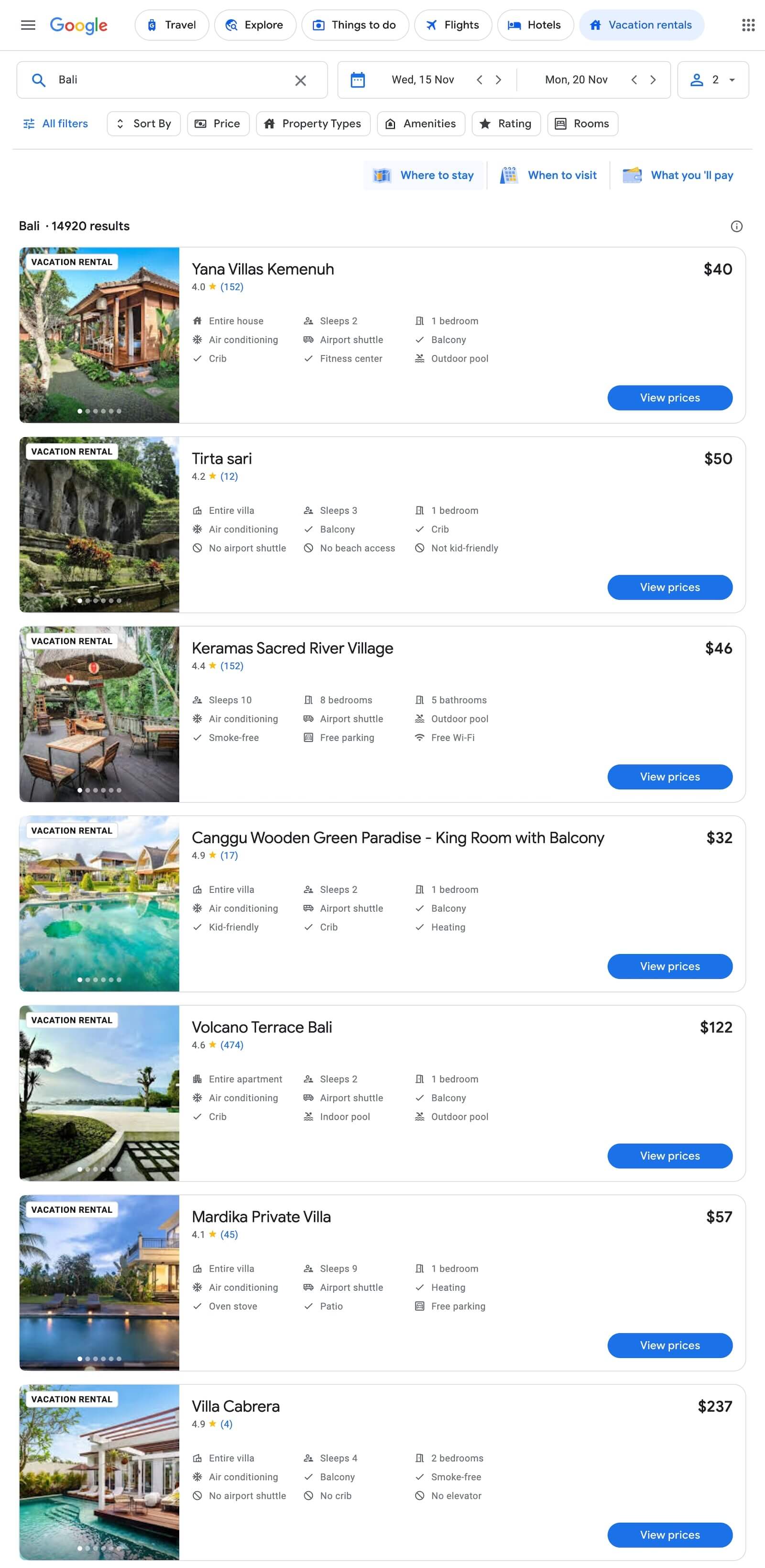This screenshot has height=1568, width=765.
Task: View info about the results
Action: pyautogui.click(x=736, y=227)
